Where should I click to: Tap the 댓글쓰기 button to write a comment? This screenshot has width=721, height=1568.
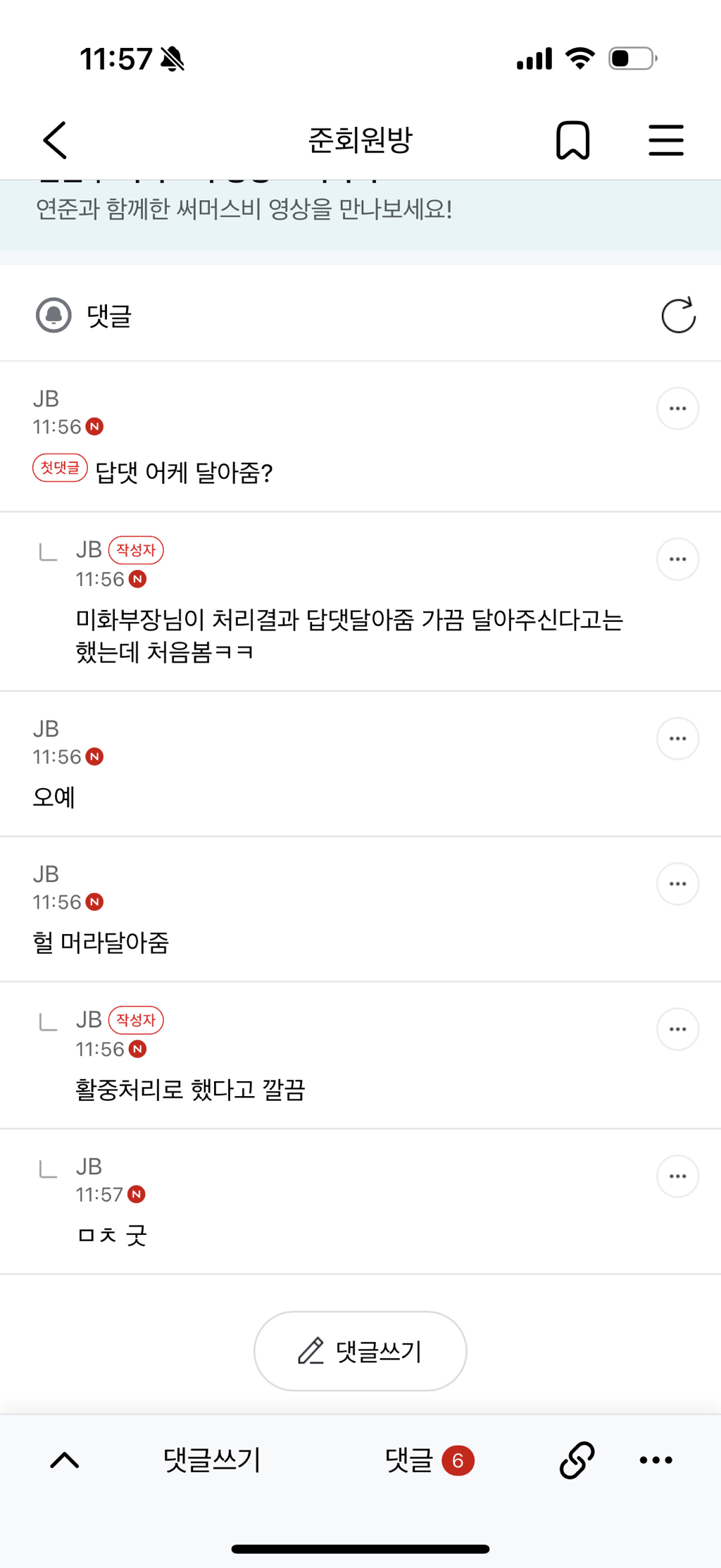pyautogui.click(x=360, y=1350)
